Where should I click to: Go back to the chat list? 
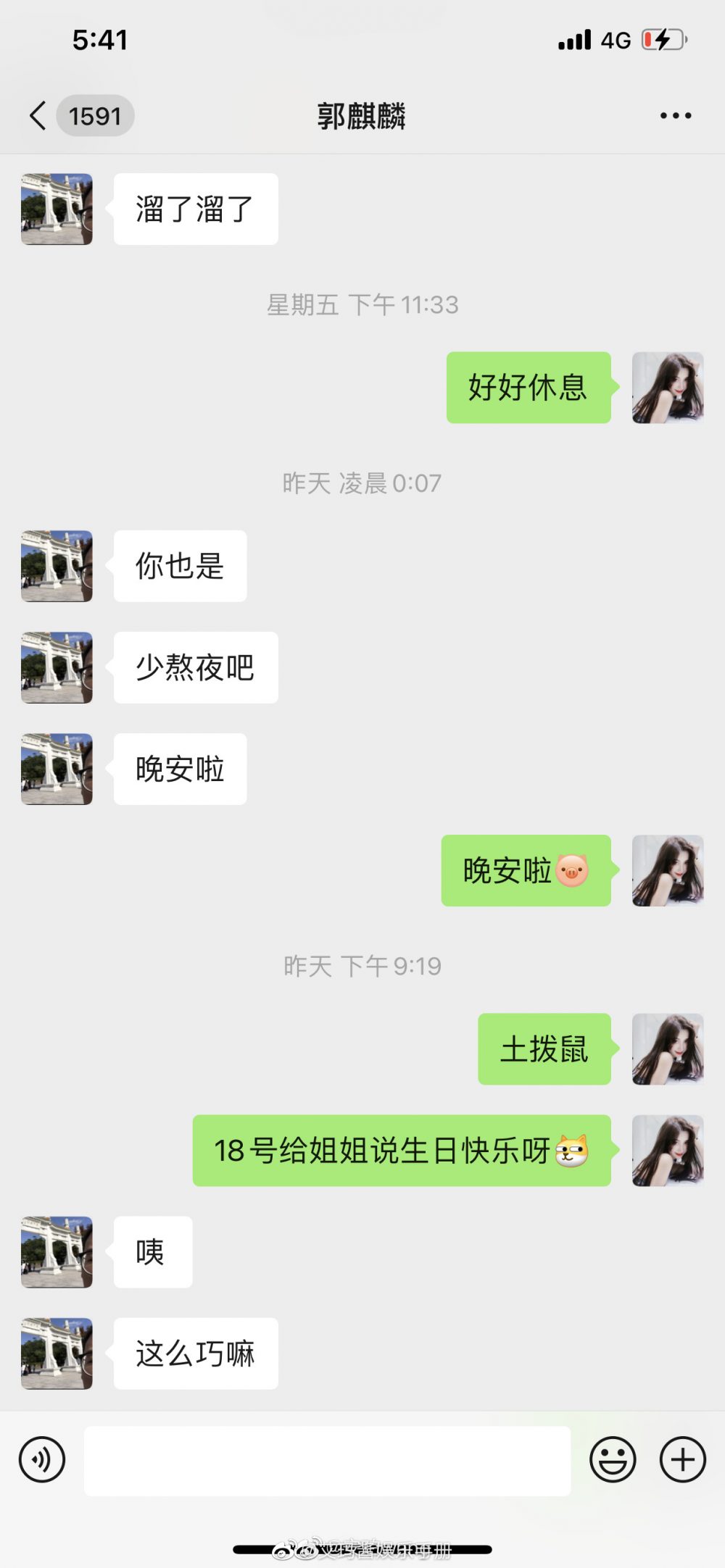(39, 116)
